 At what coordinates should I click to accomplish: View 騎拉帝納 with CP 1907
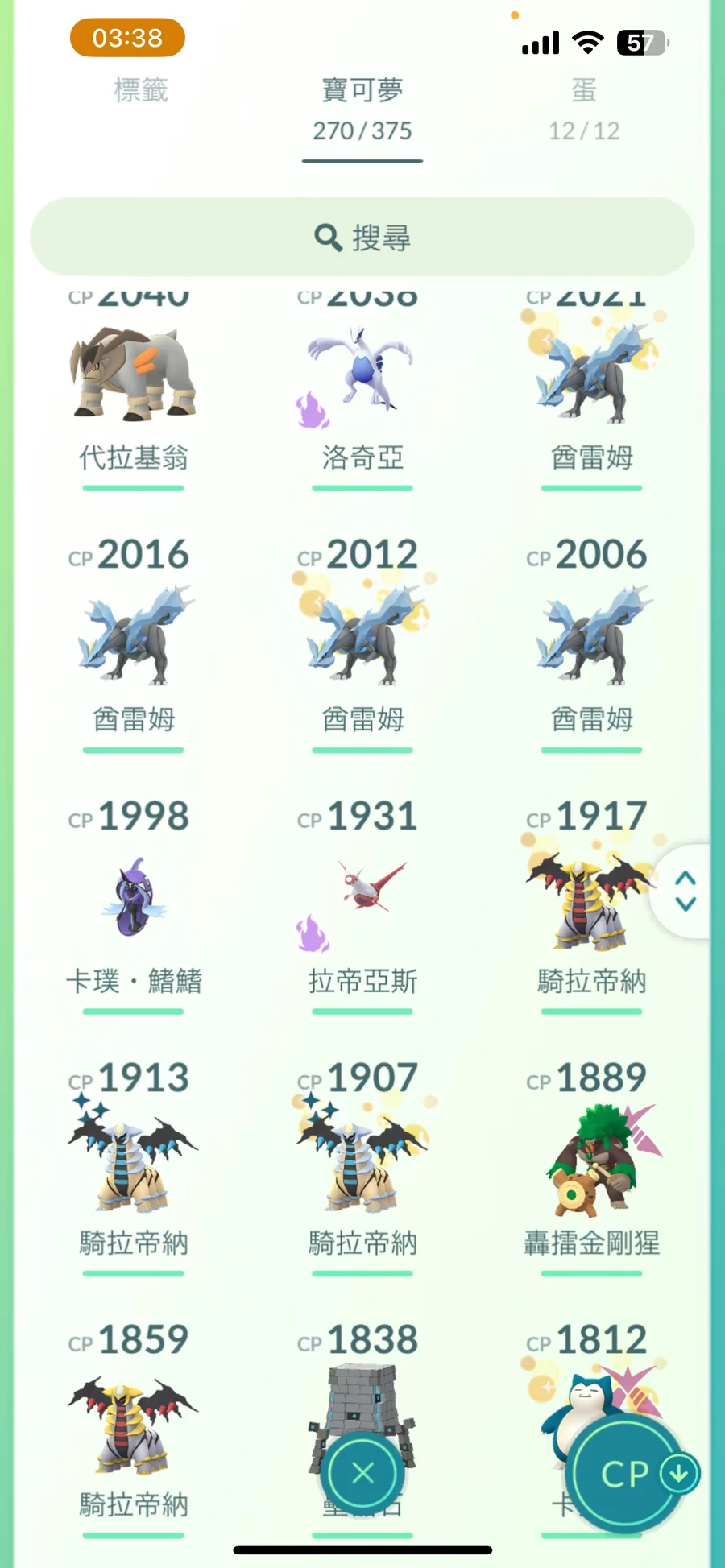click(x=362, y=1160)
